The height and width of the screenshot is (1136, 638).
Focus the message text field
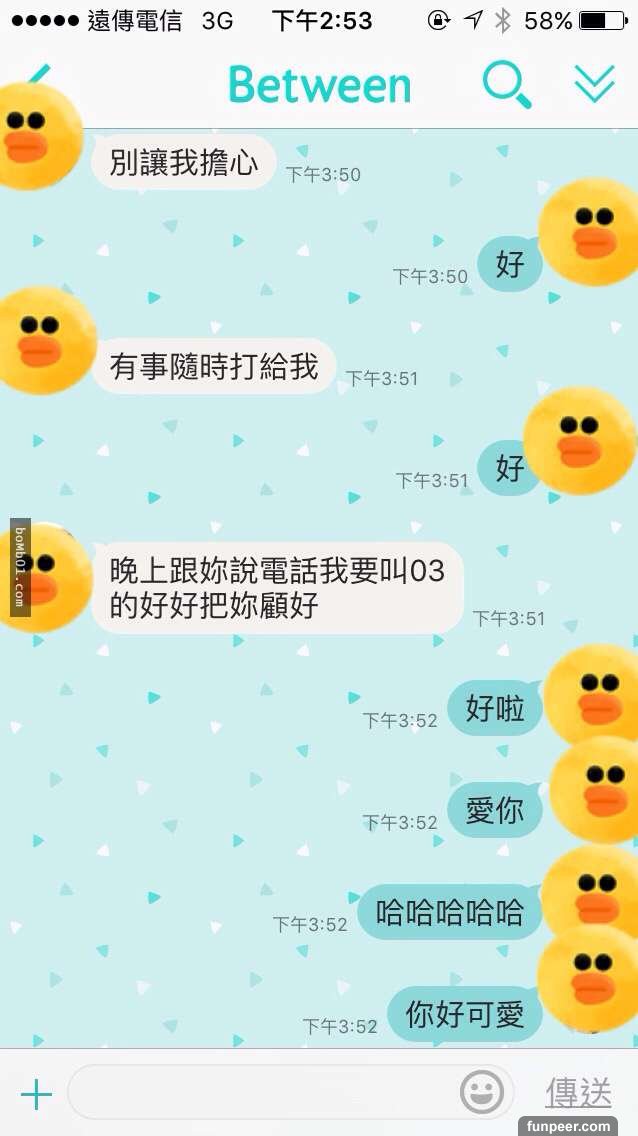coord(260,1093)
